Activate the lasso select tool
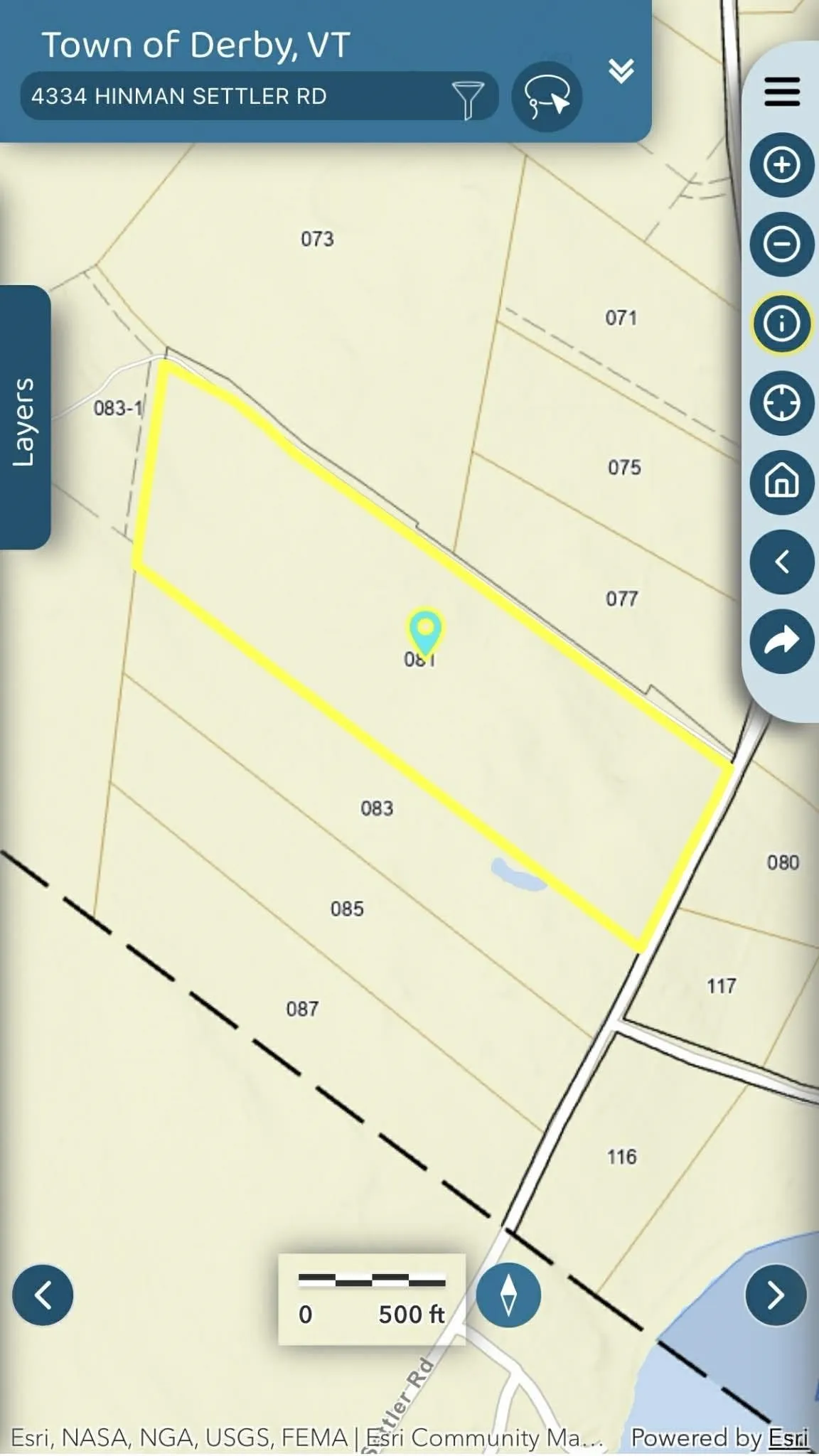Image resolution: width=819 pixels, height=1456 pixels. pyautogui.click(x=547, y=97)
